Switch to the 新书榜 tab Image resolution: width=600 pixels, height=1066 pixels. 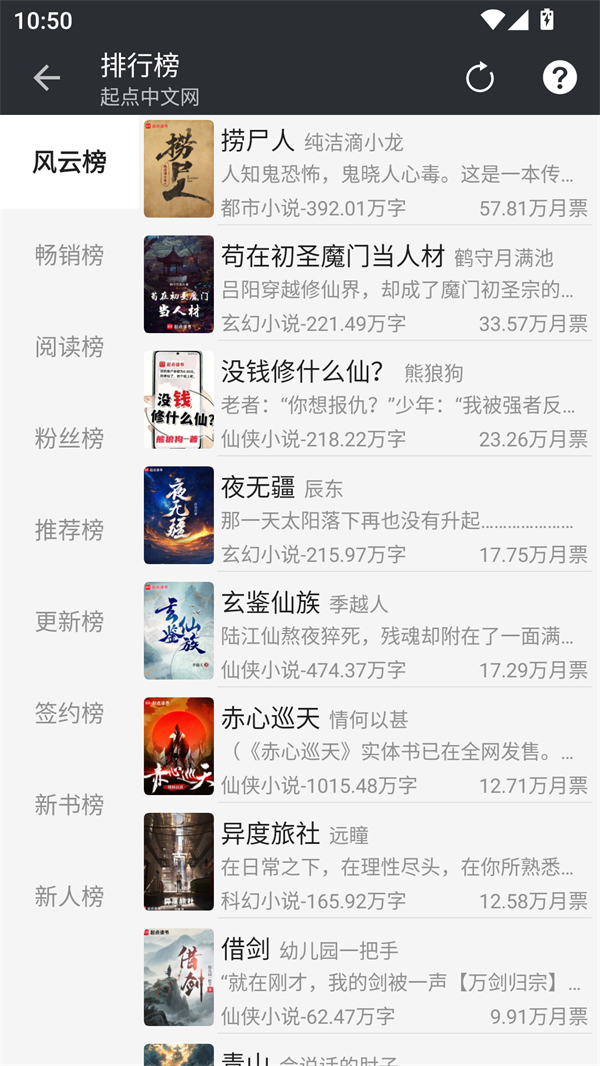click(69, 805)
